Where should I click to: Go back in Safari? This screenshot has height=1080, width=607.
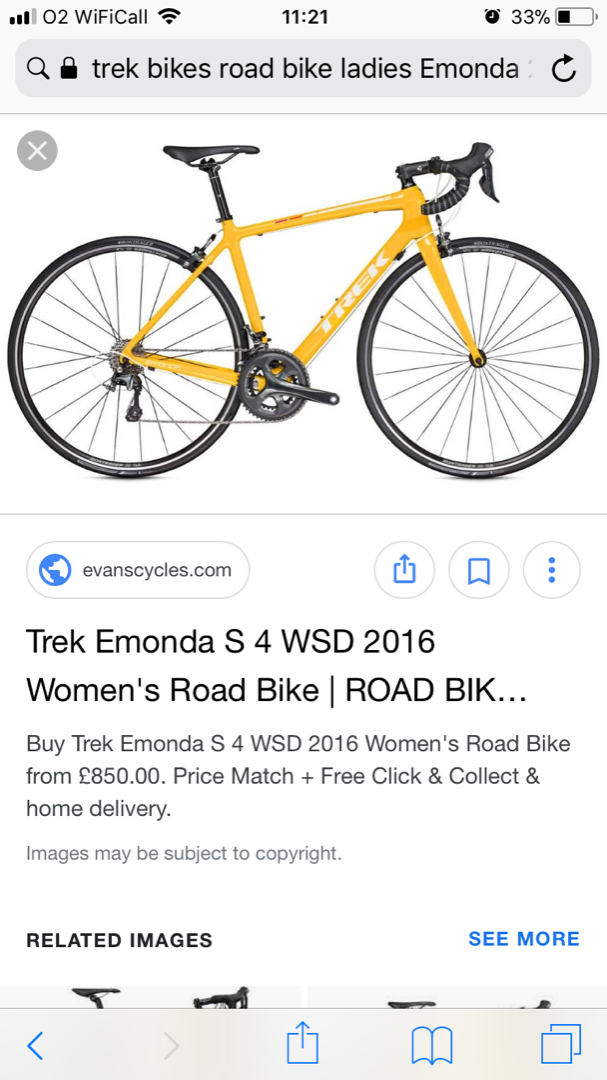point(35,1046)
